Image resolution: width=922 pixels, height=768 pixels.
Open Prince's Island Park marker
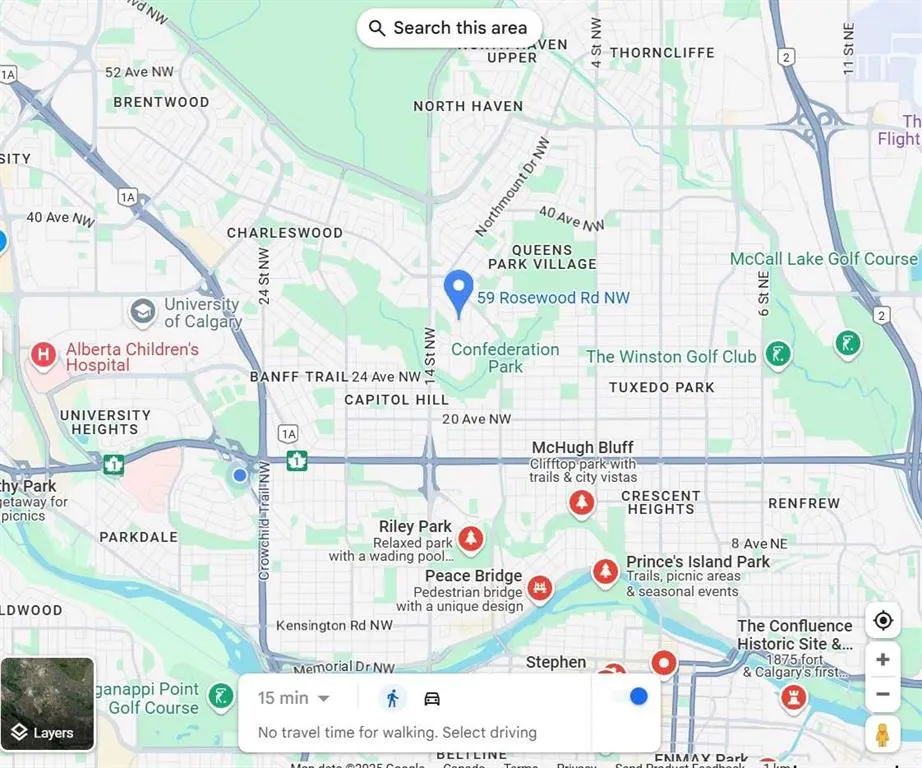point(605,572)
